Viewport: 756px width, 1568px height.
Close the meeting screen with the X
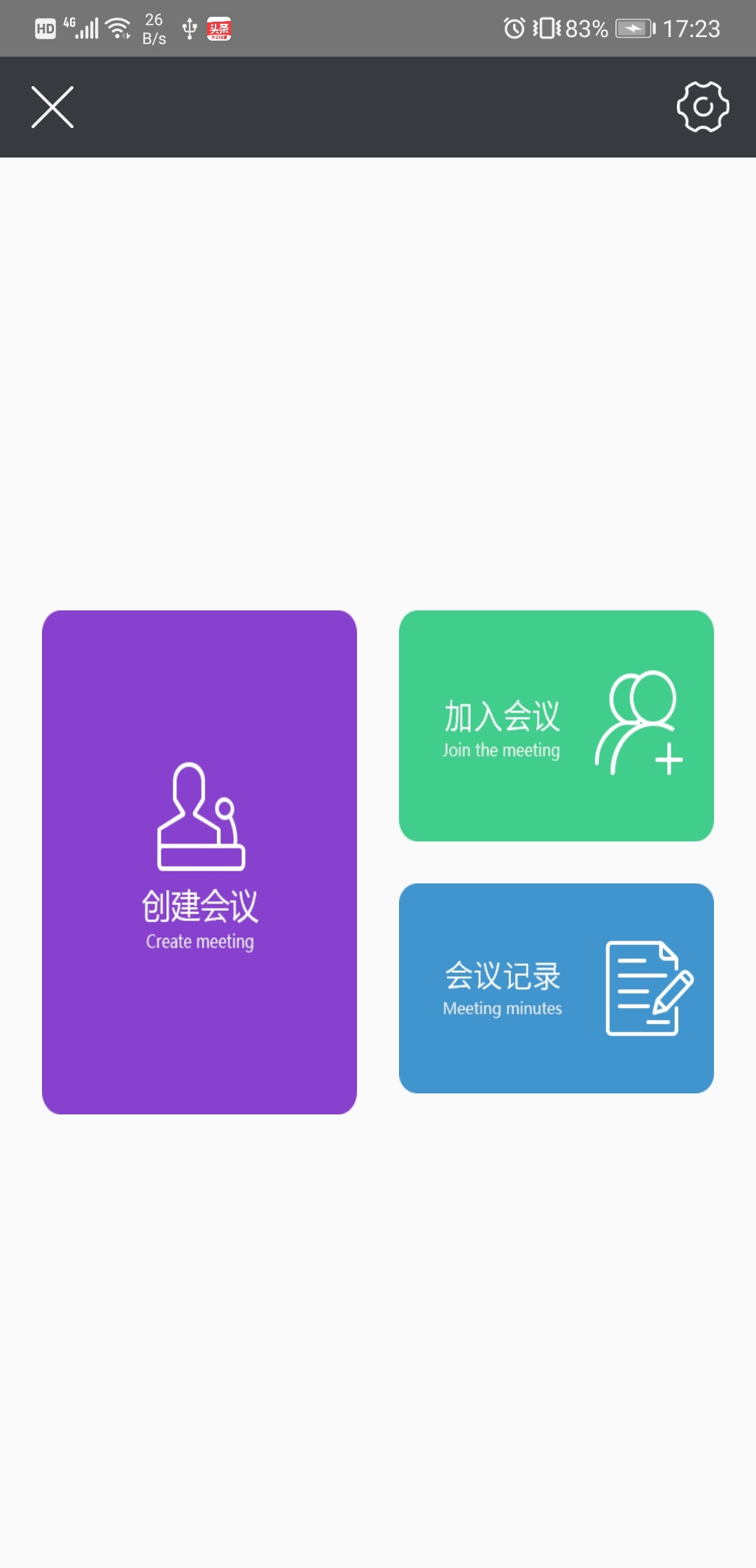52,107
